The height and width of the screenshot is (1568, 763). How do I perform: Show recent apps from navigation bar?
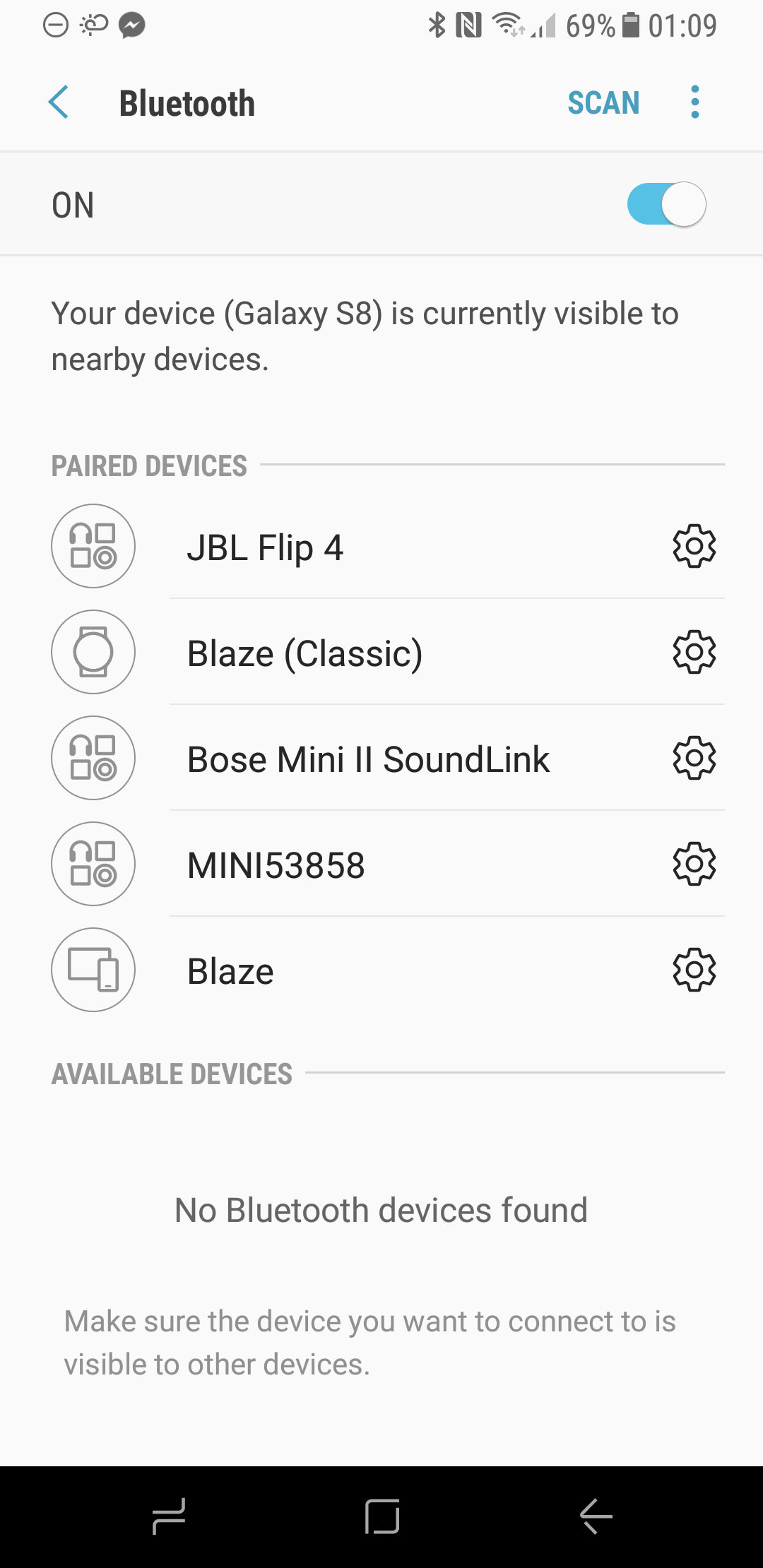(x=169, y=1516)
